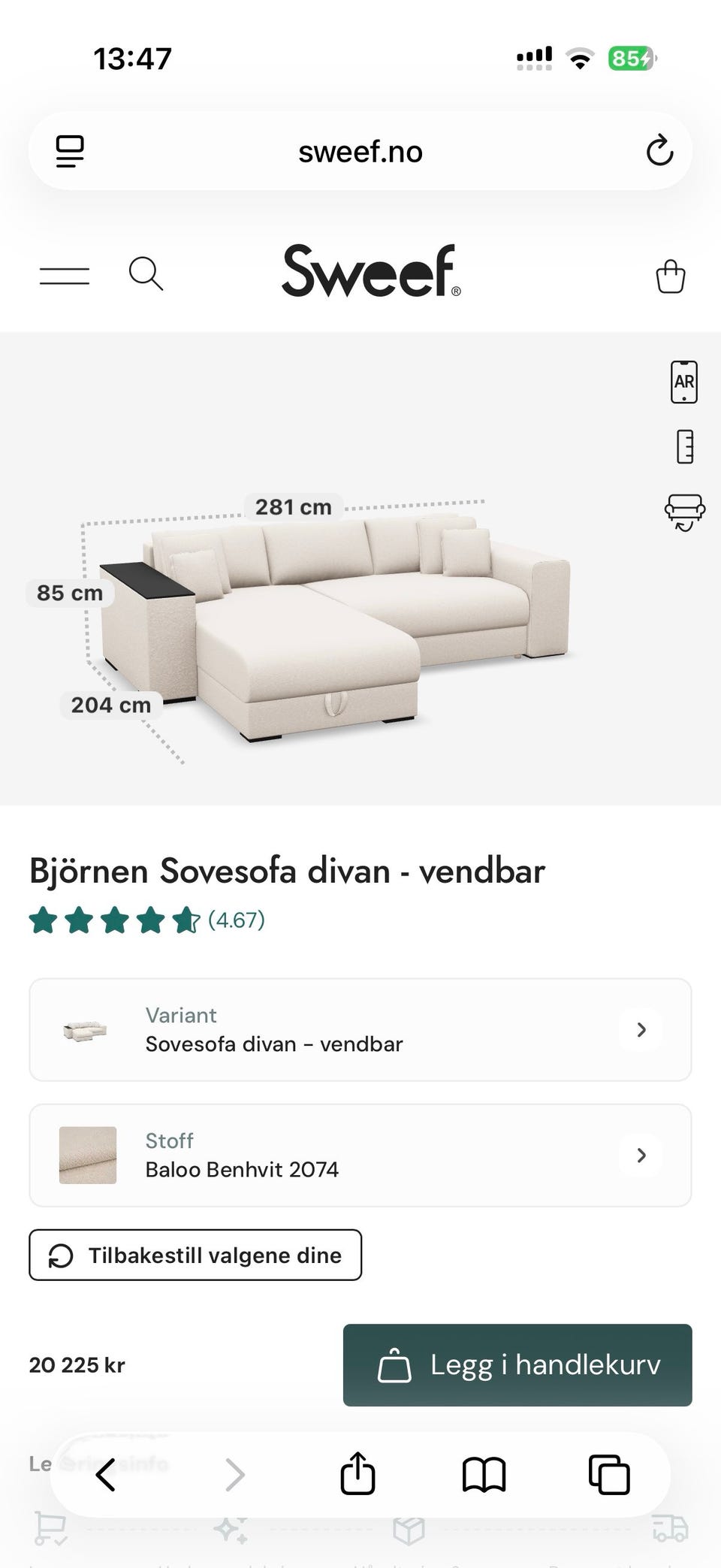Toggle the dimensions ruler icon
The image size is (721, 1568).
pos(685,447)
